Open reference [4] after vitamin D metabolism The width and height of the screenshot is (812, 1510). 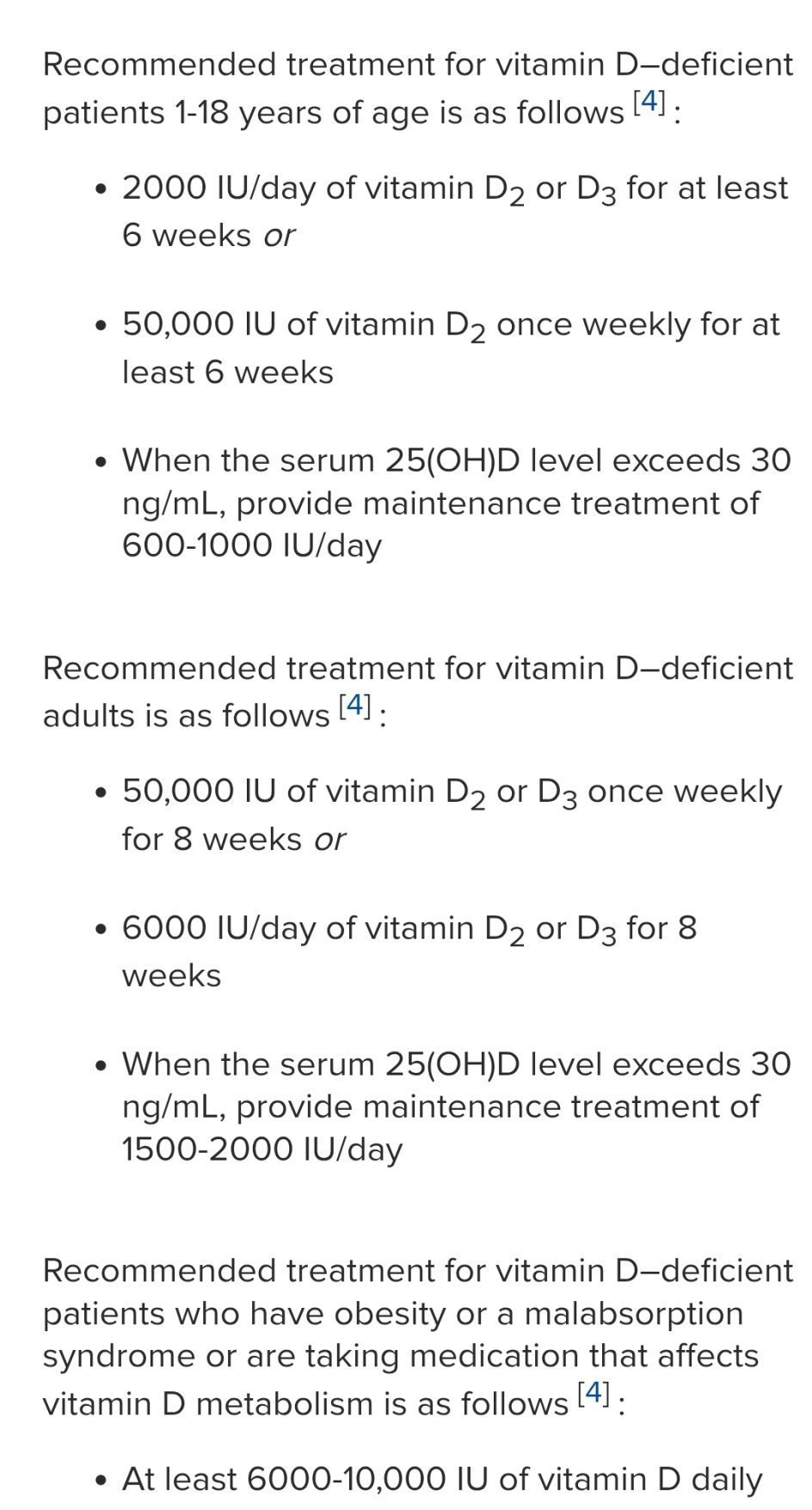[594, 1394]
